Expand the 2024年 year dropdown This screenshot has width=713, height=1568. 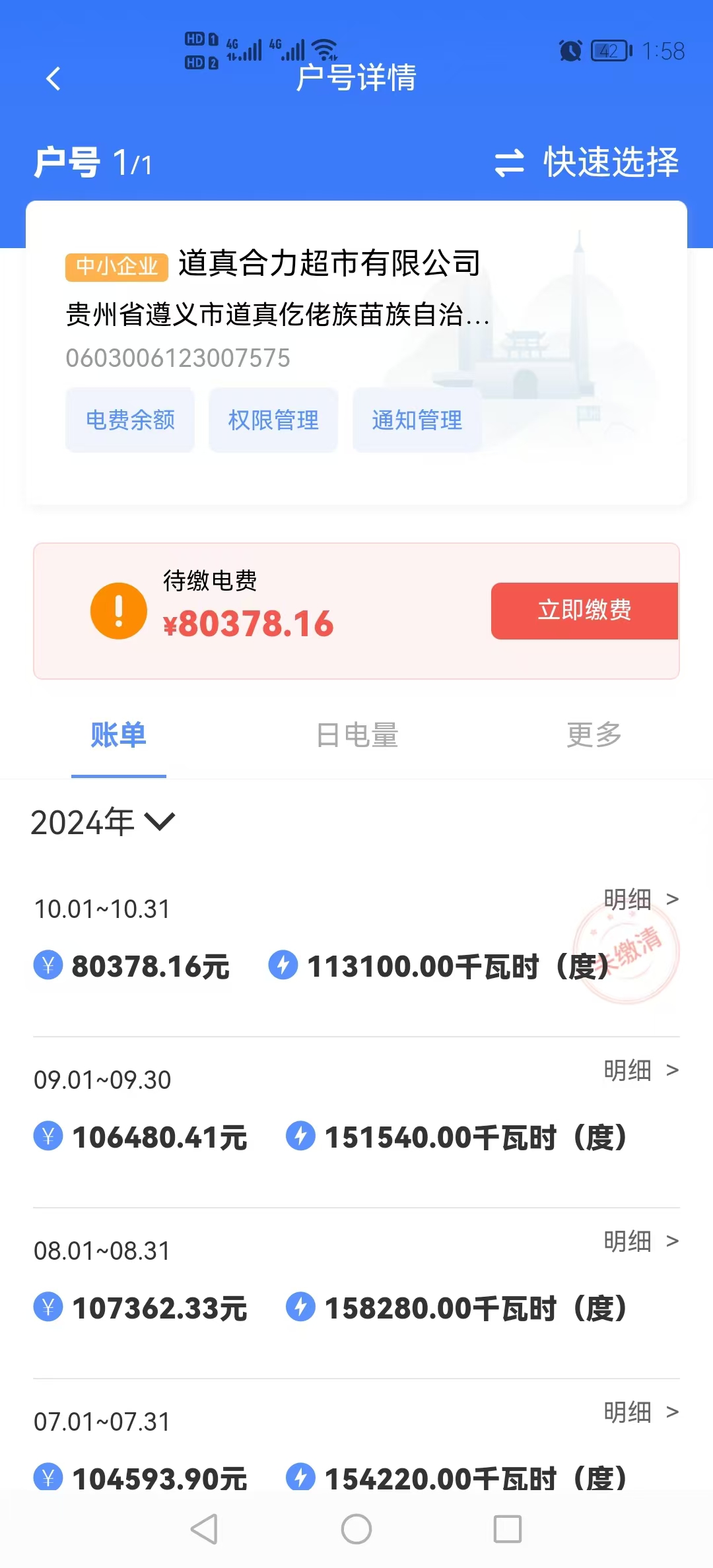point(103,822)
